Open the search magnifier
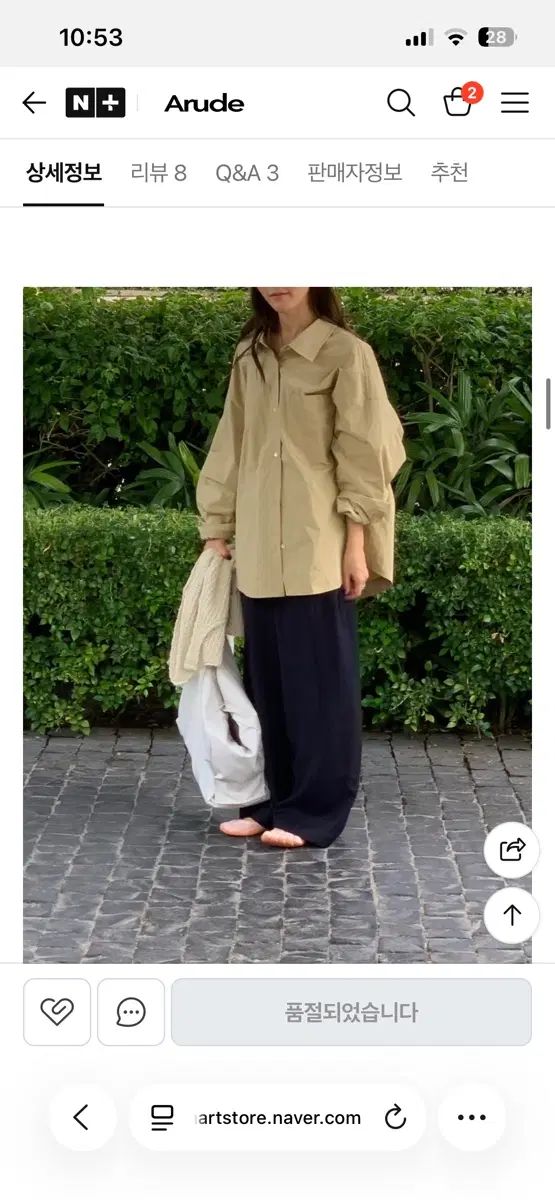 click(x=400, y=102)
